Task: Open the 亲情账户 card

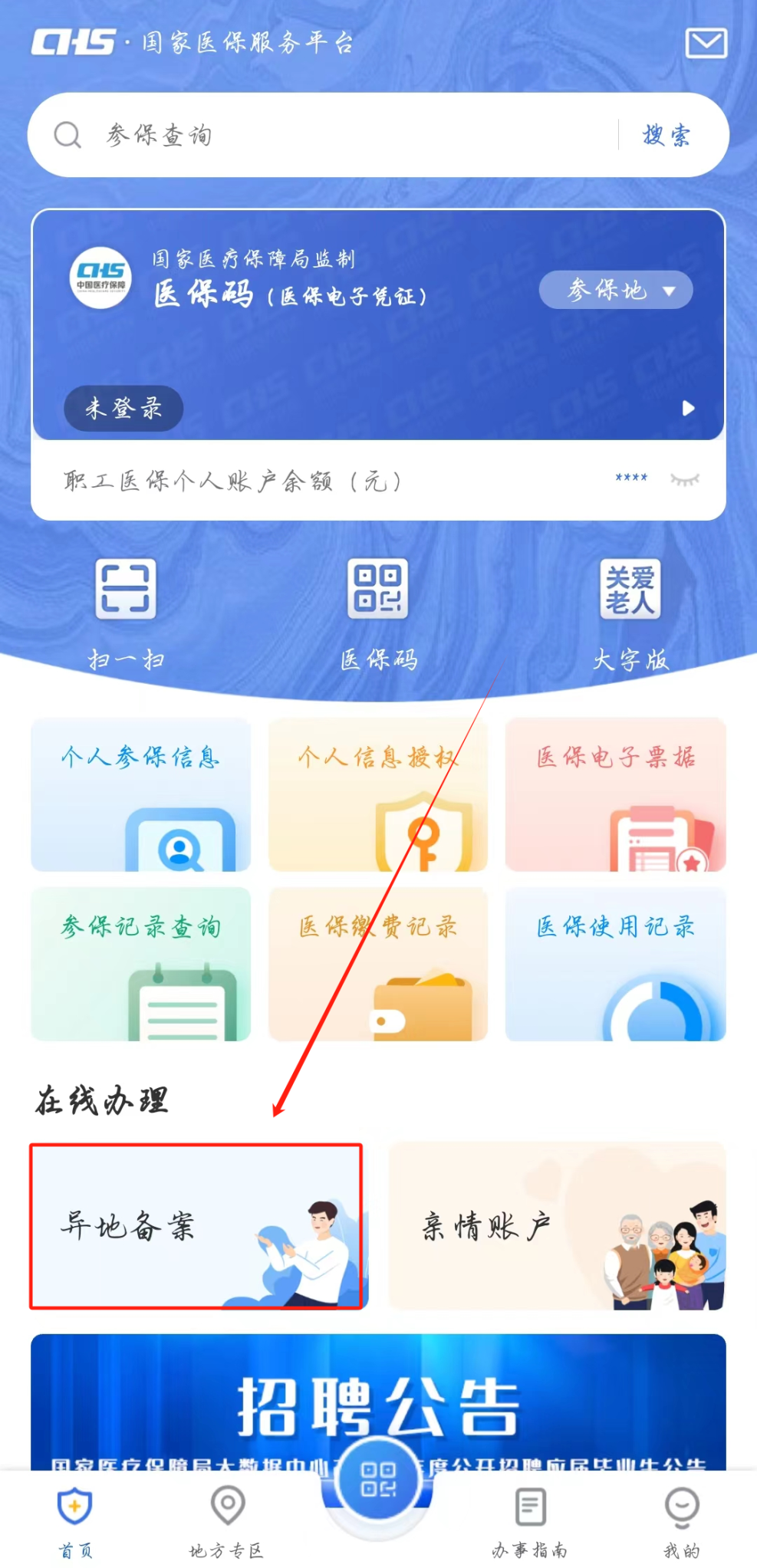Action: pos(557,1225)
